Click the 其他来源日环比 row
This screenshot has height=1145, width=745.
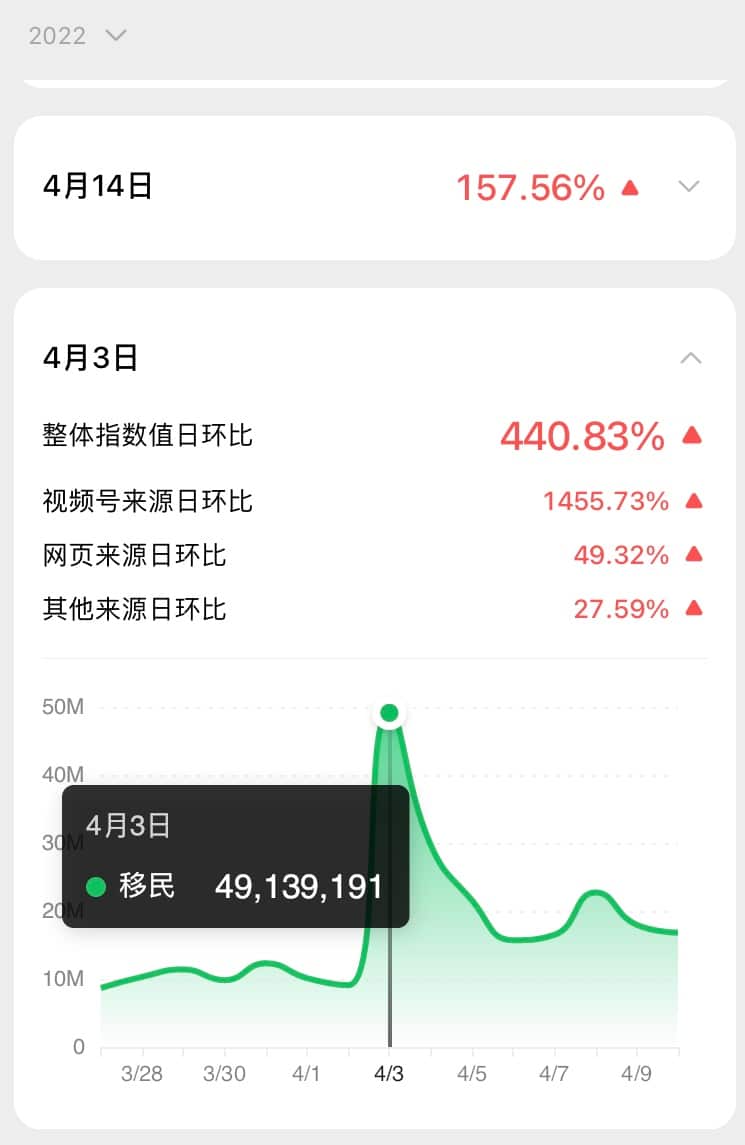(x=133, y=609)
